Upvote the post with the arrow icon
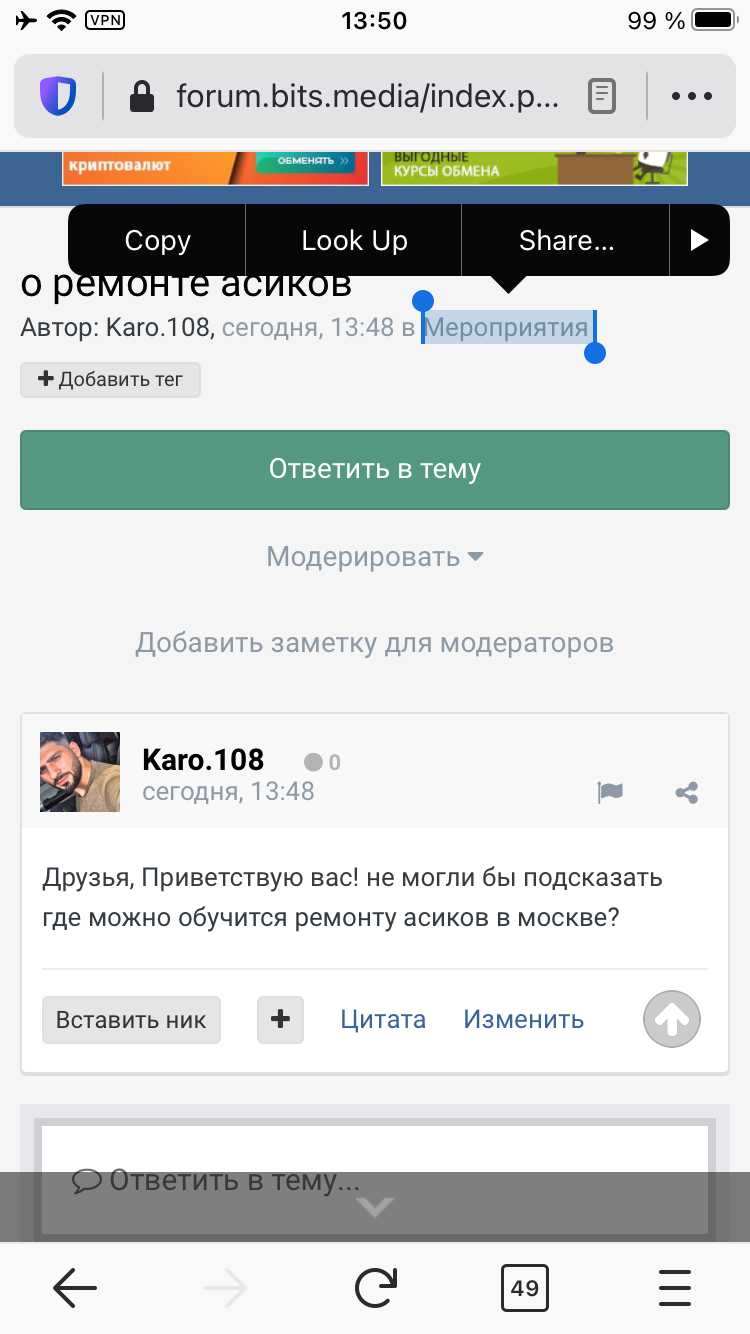750x1334 pixels. tap(672, 1019)
